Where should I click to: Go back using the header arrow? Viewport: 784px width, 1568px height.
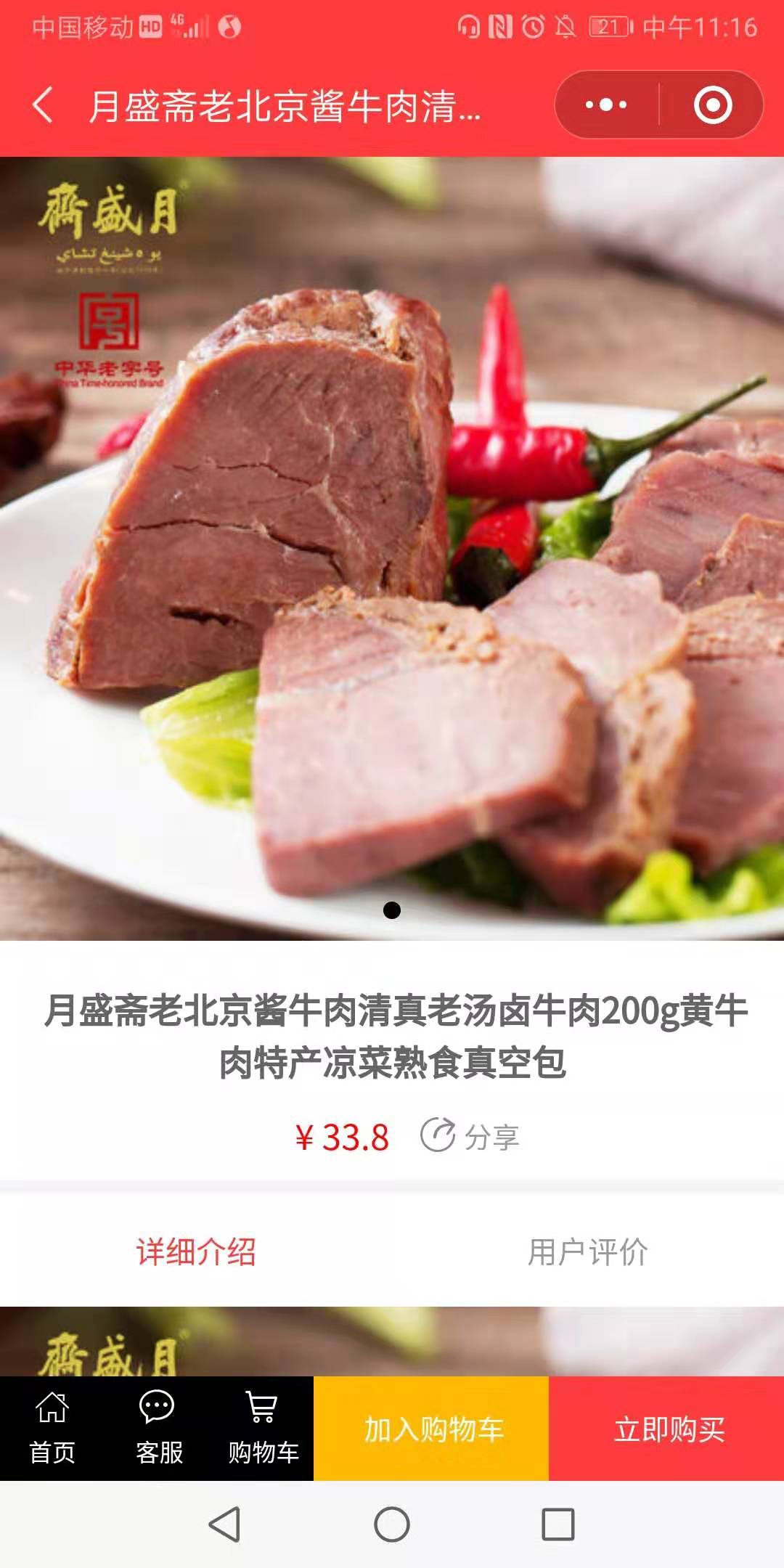coord(43,105)
